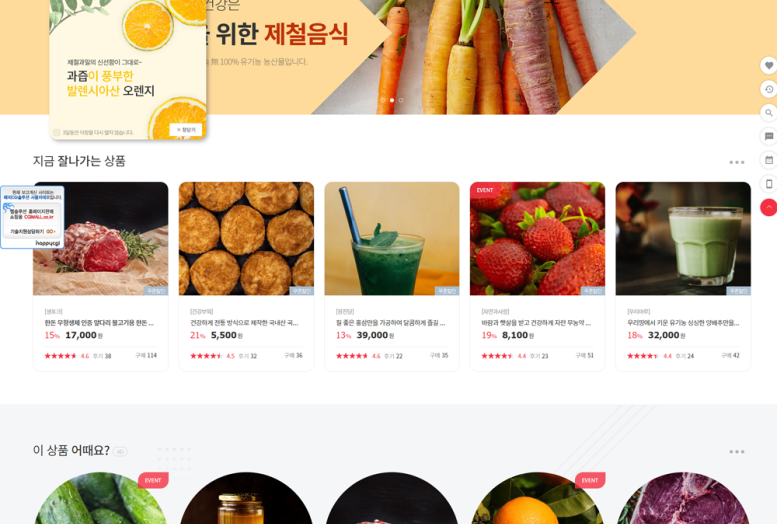Jump to top with red arrow button
Screen dimensions: 777x524
pos(768,207)
